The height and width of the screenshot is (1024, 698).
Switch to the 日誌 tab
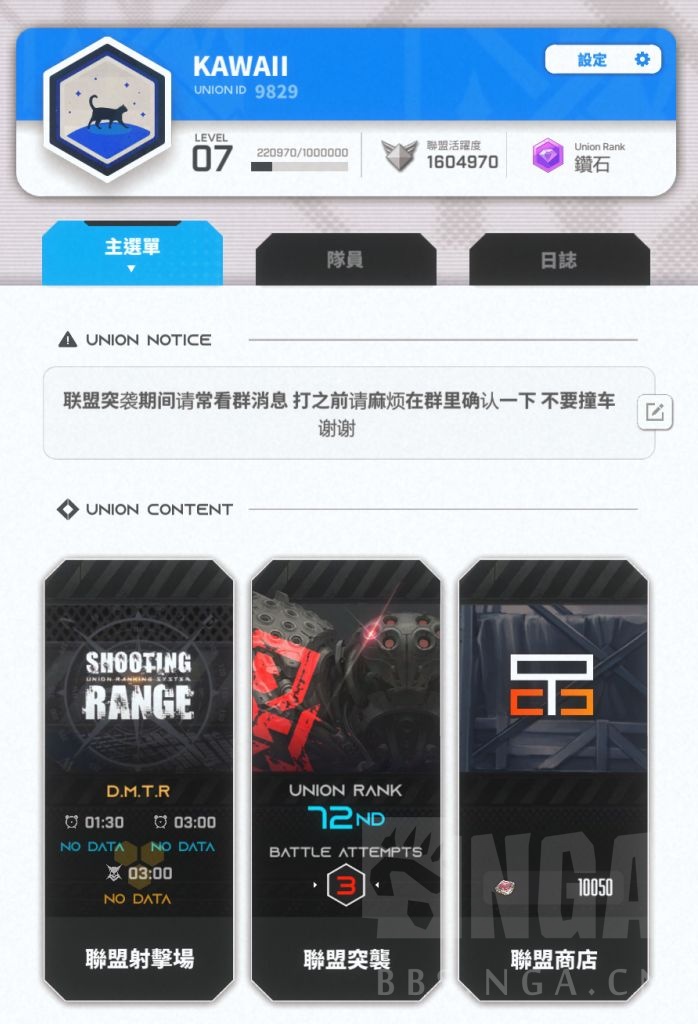(558, 260)
